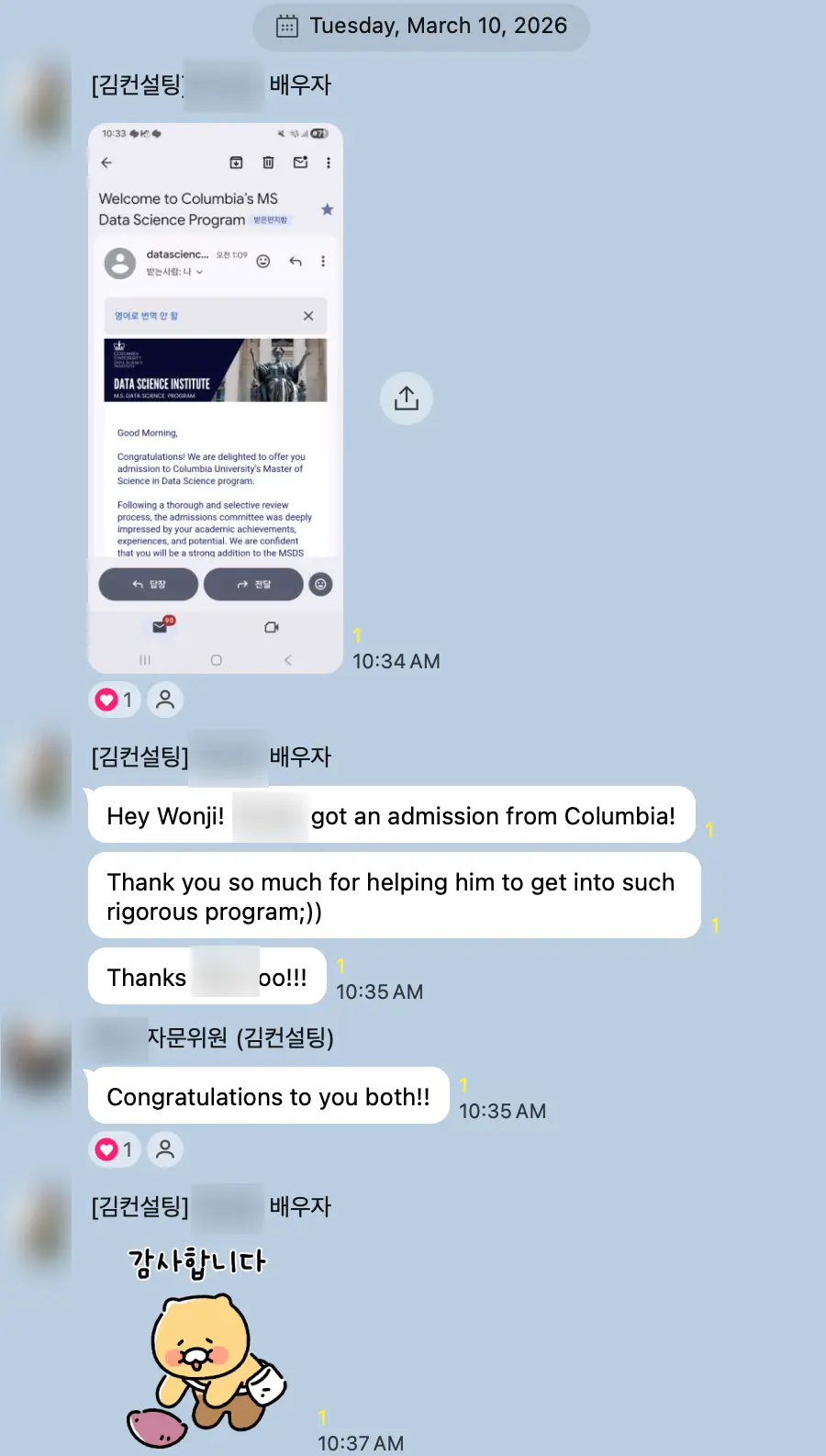Tap the heart reaction under the Congratulations message
Screen dimensions: 826x1456
(114, 1149)
